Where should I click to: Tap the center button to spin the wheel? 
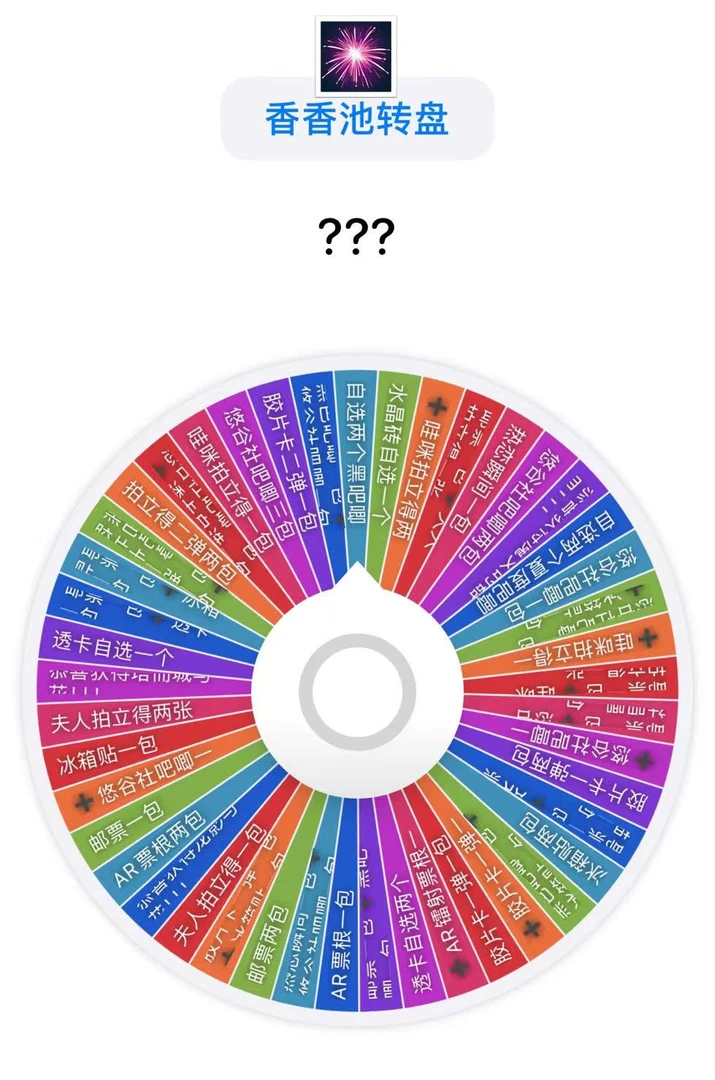(x=357, y=685)
